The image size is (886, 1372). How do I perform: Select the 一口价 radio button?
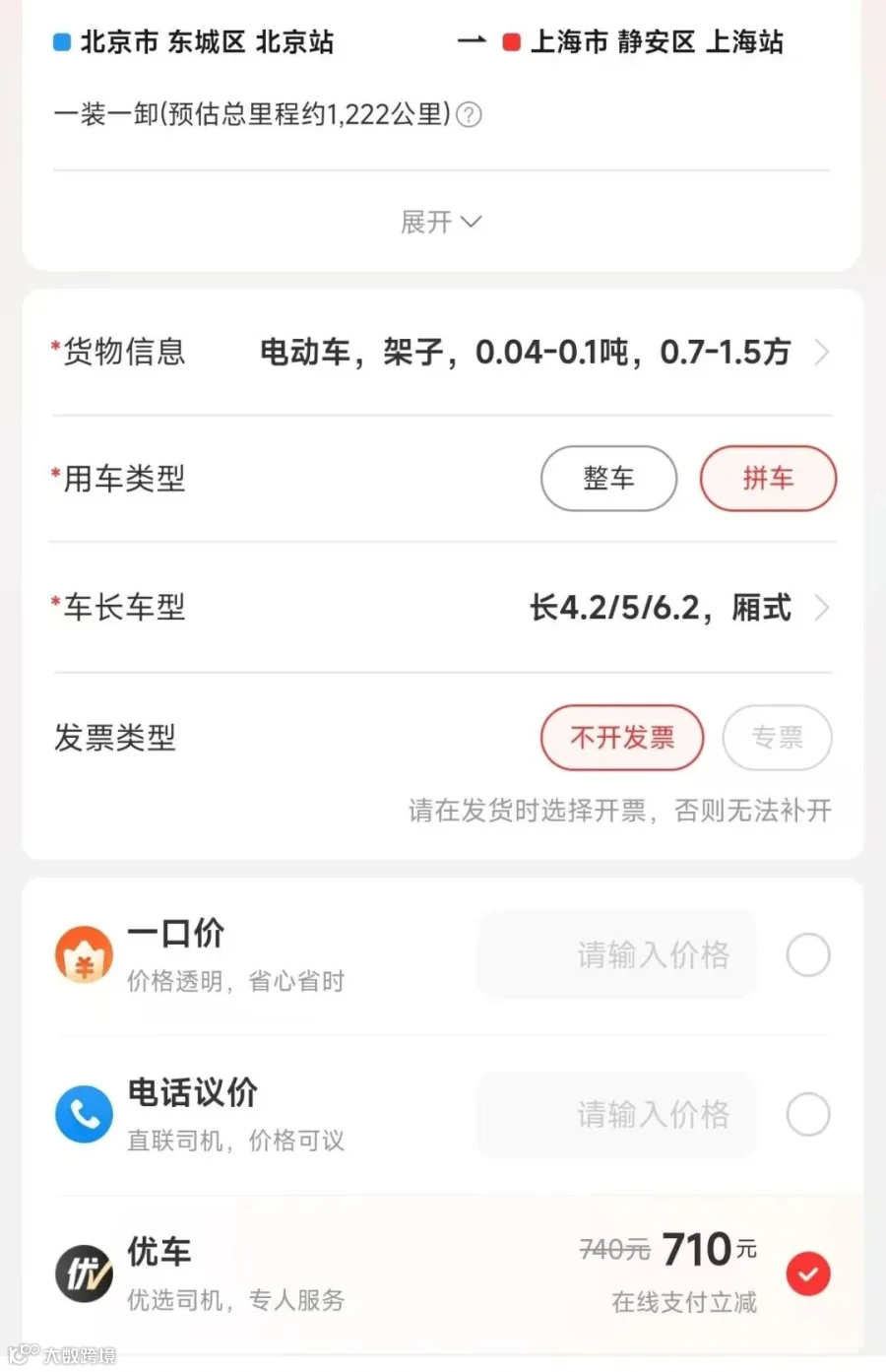[808, 955]
